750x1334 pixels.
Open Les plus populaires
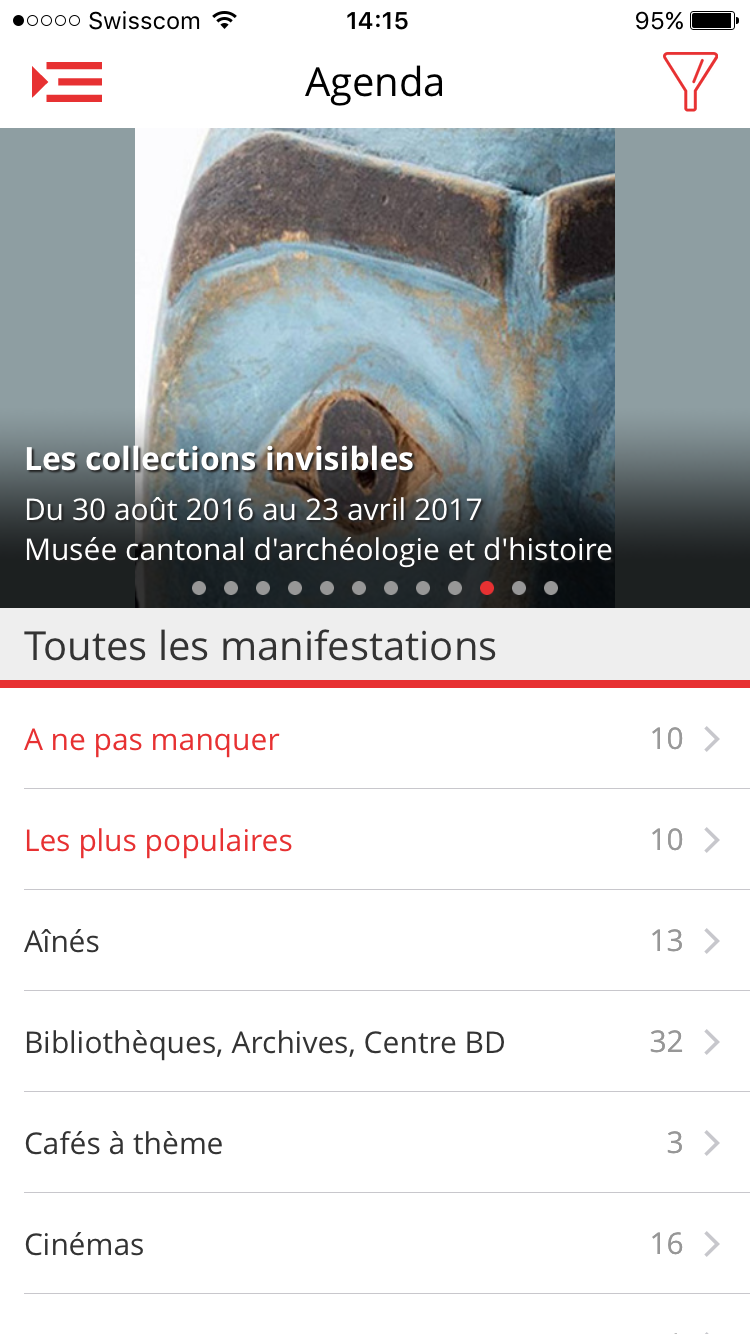pyautogui.click(x=375, y=840)
